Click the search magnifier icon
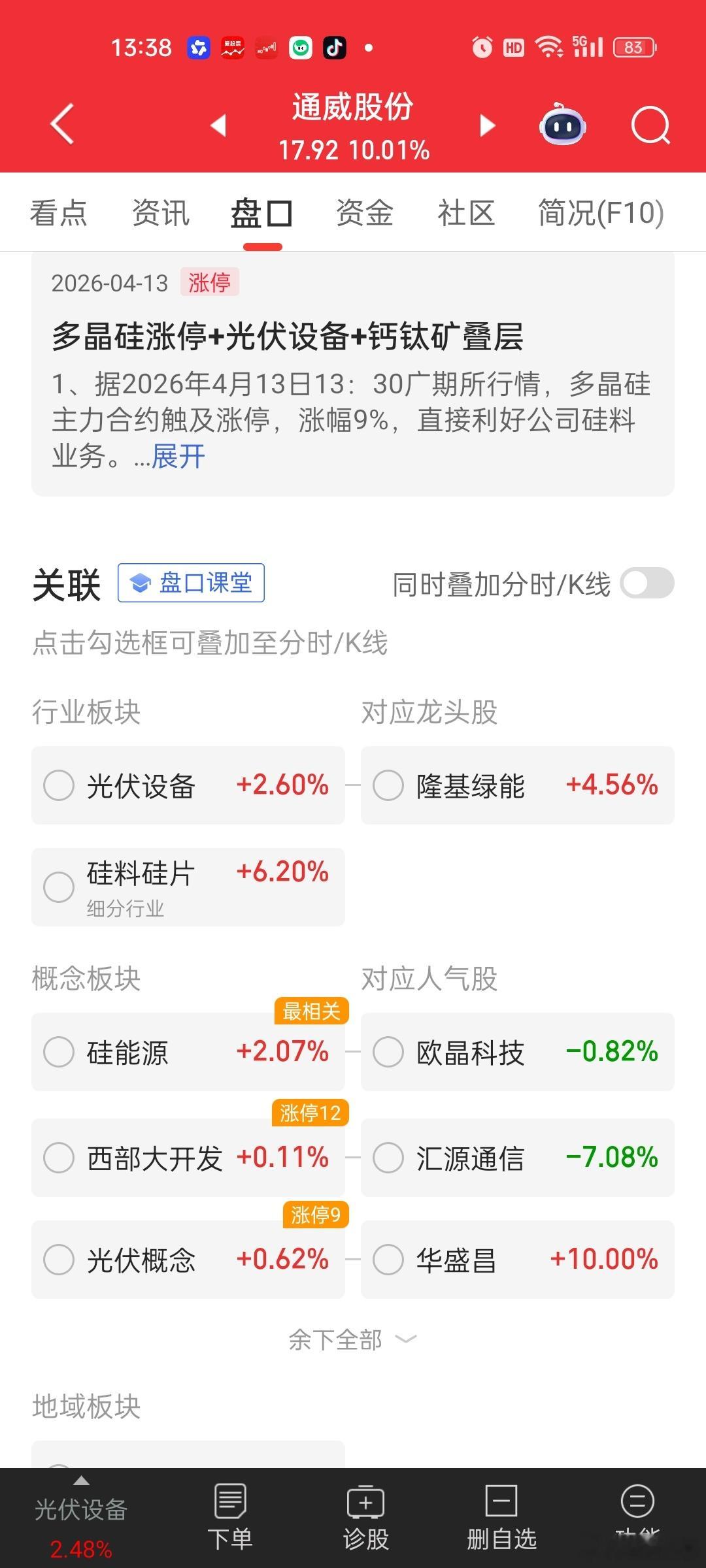The height and width of the screenshot is (1568, 706). point(649,126)
